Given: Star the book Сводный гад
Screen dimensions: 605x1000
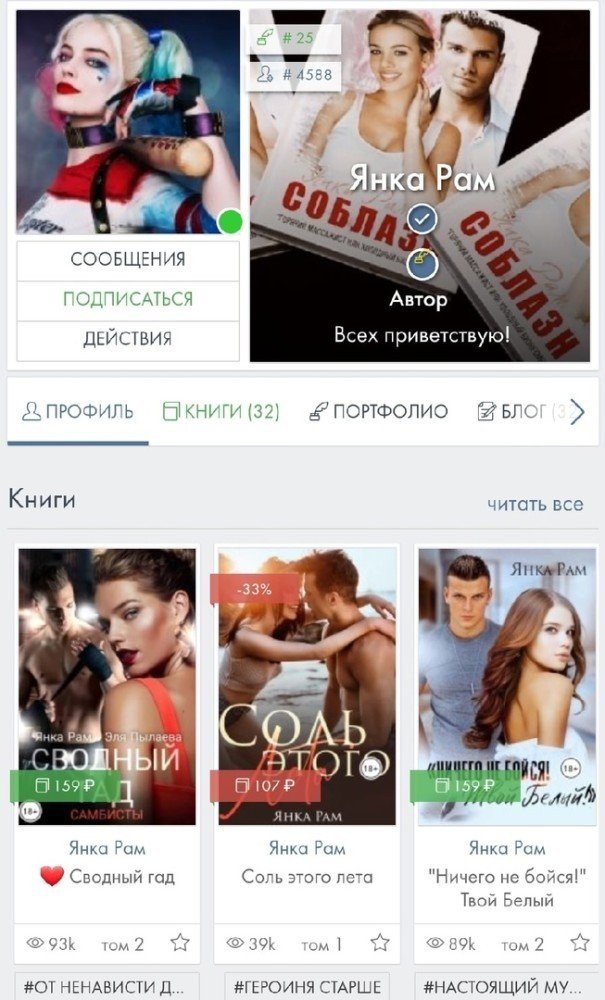Looking at the screenshot, I should point(179,943).
